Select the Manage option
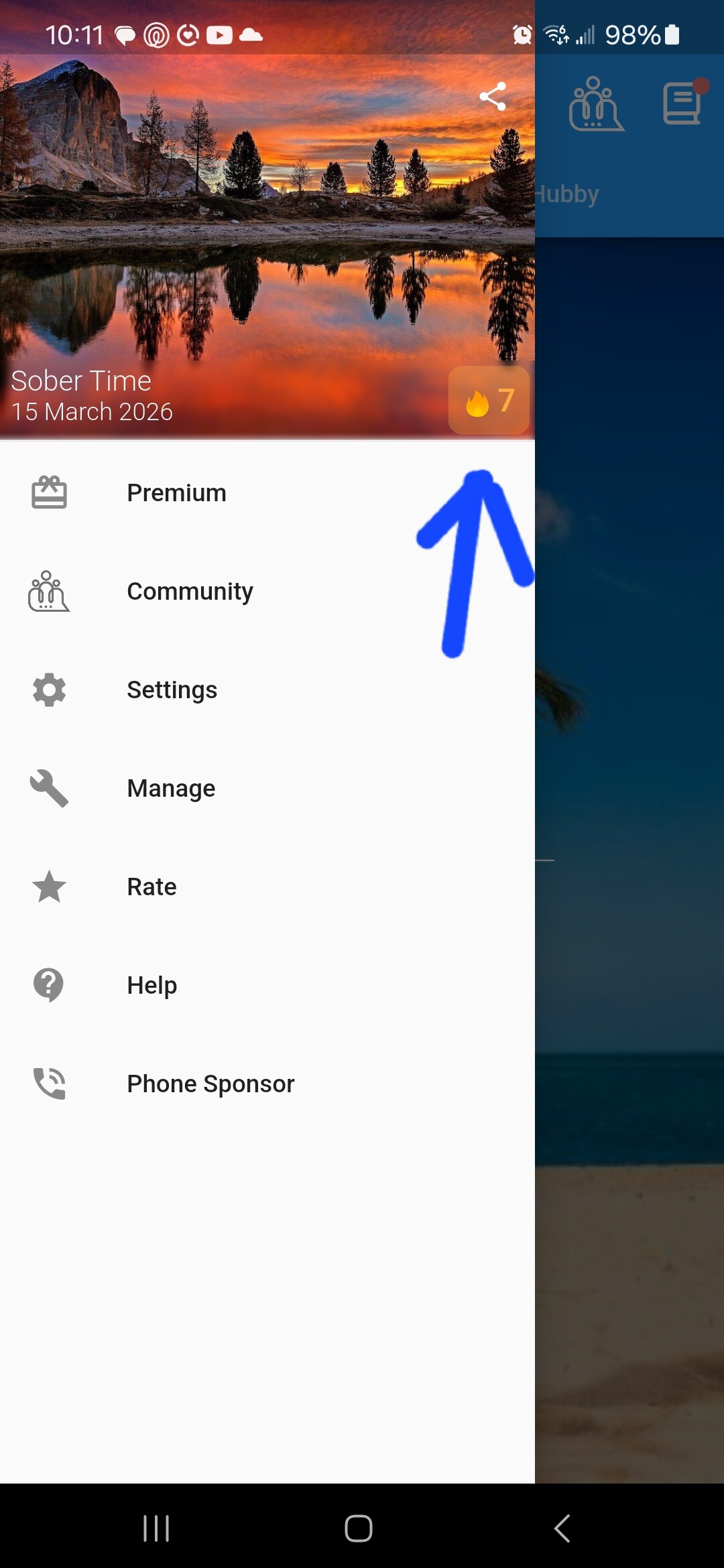The height and width of the screenshot is (1568, 724). click(171, 789)
